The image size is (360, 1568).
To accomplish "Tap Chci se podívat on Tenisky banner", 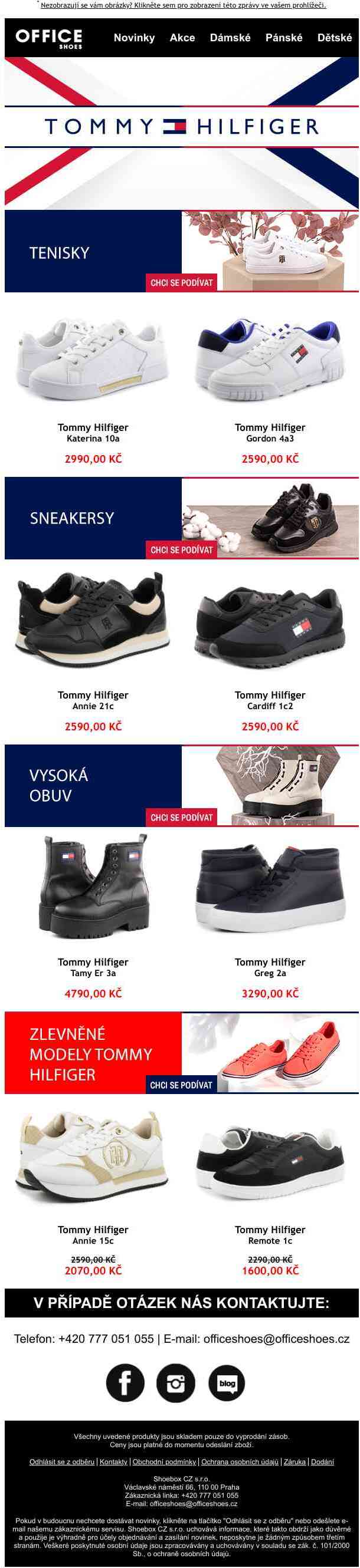I will (182, 282).
